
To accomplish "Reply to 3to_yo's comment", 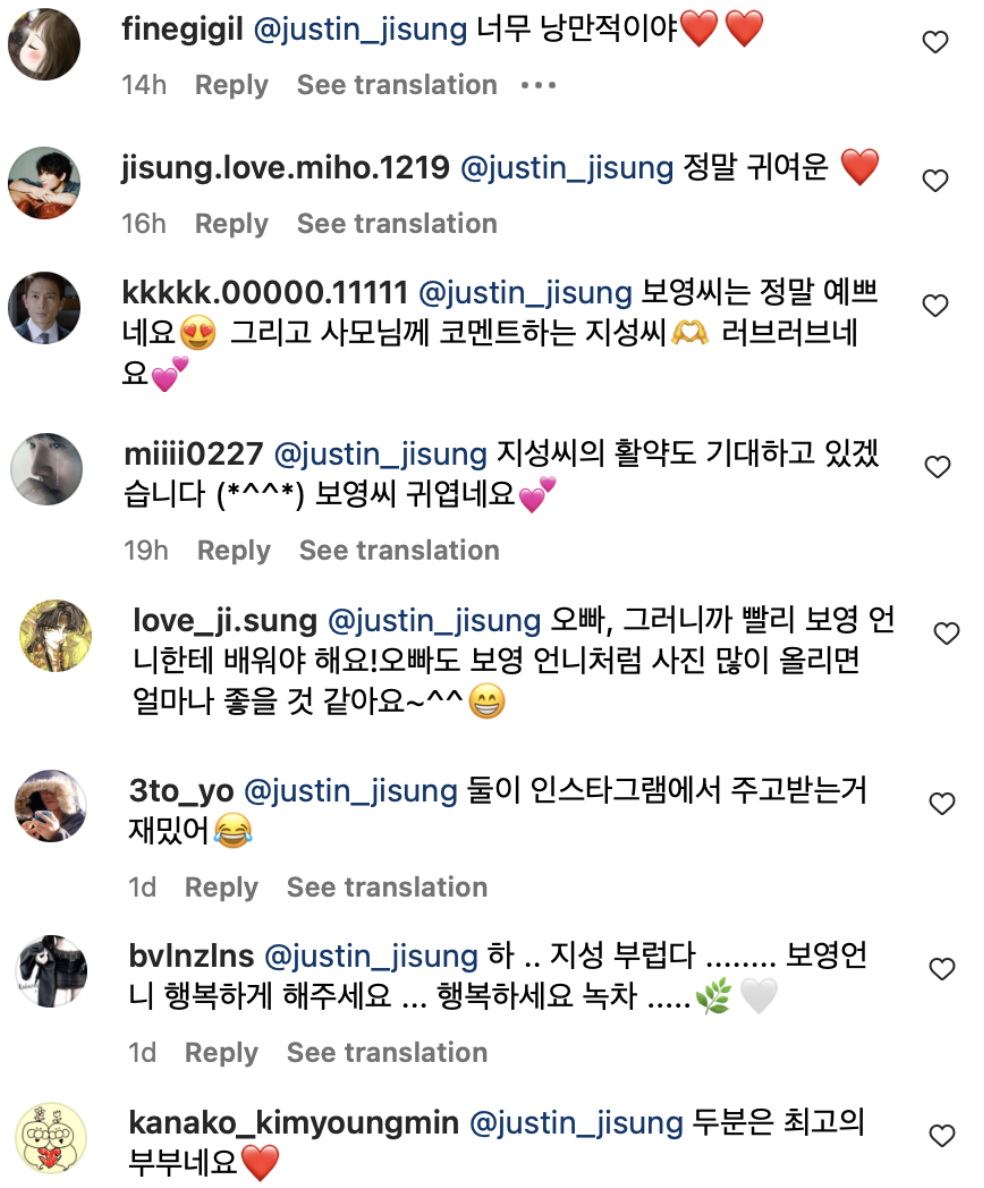I will 221,887.
